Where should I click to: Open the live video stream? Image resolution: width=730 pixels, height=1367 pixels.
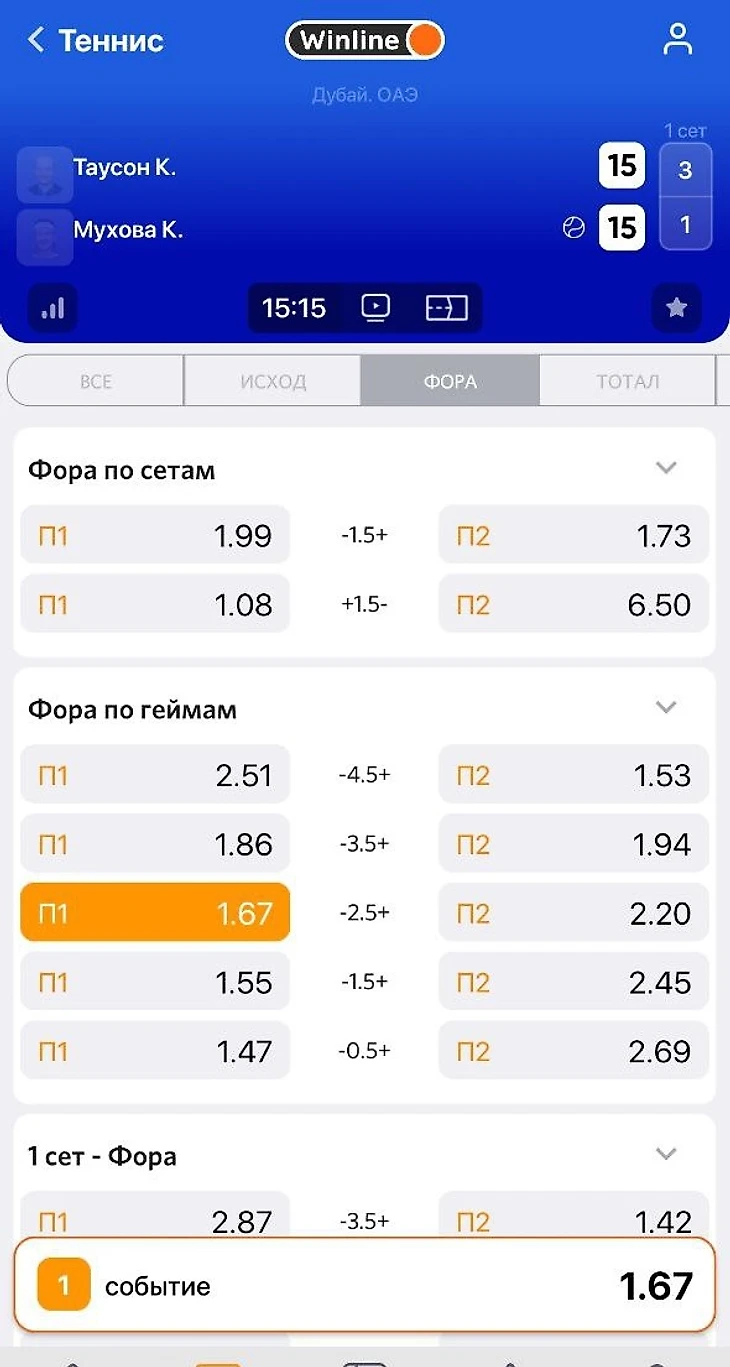375,308
